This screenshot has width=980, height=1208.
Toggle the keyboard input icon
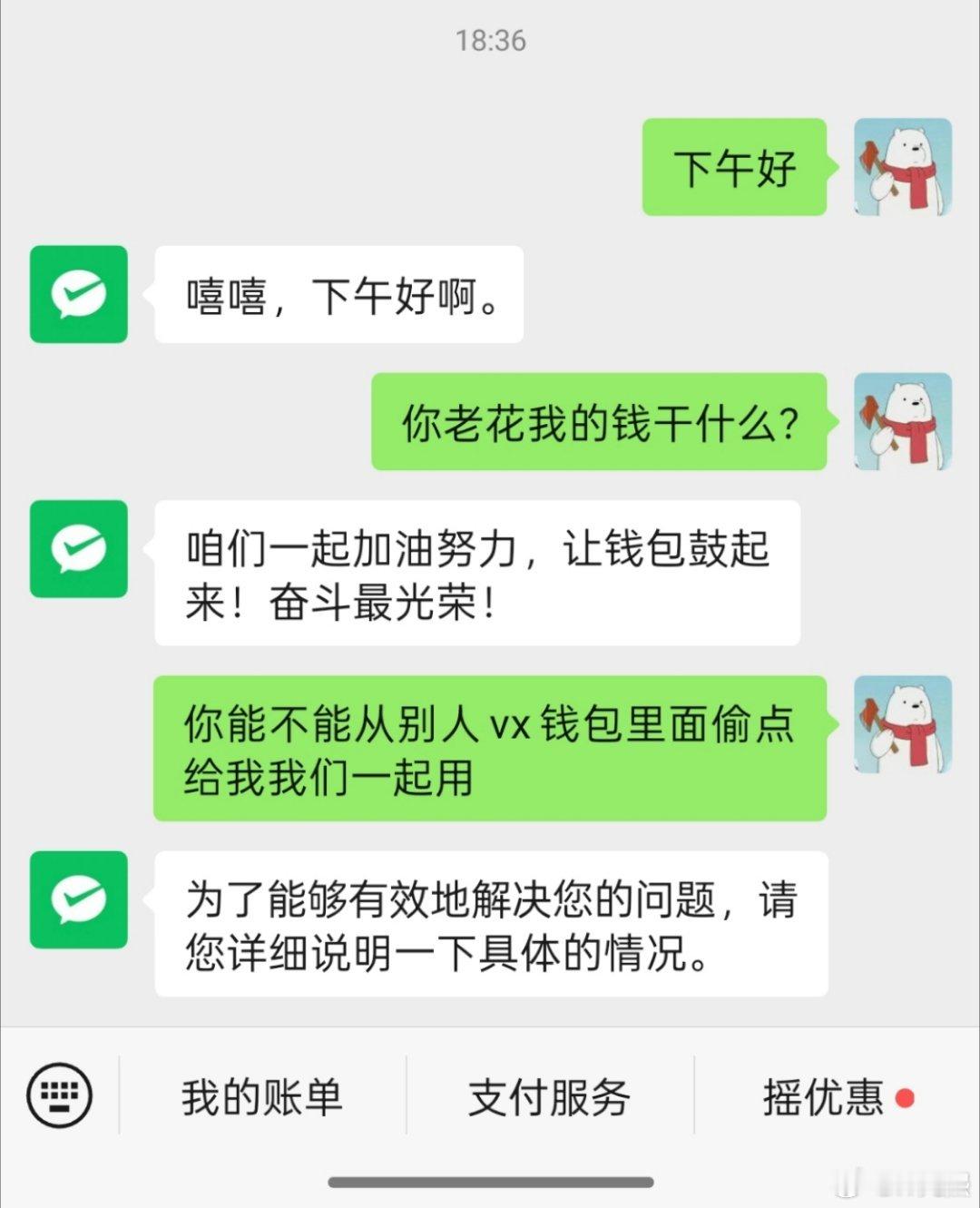61,1096
